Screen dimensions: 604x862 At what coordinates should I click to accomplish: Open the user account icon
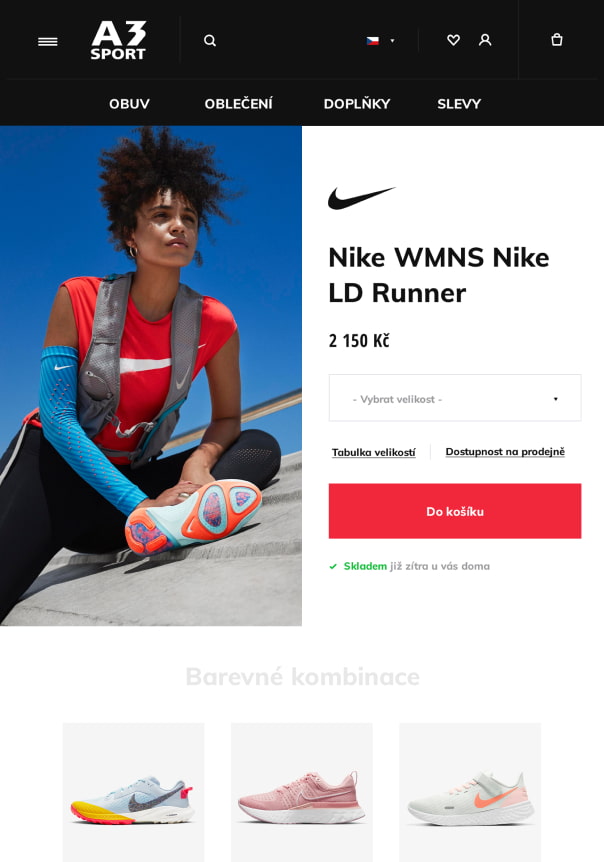(485, 40)
